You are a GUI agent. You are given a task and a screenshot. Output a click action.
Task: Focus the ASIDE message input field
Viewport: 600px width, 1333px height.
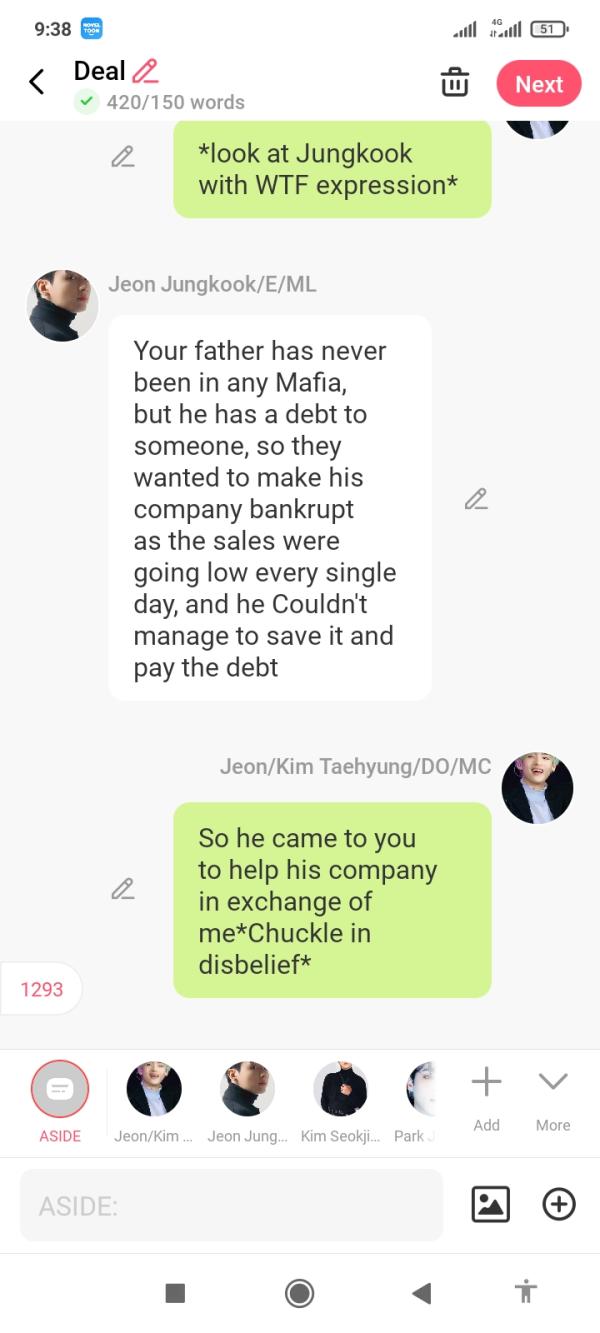pyautogui.click(x=231, y=1205)
